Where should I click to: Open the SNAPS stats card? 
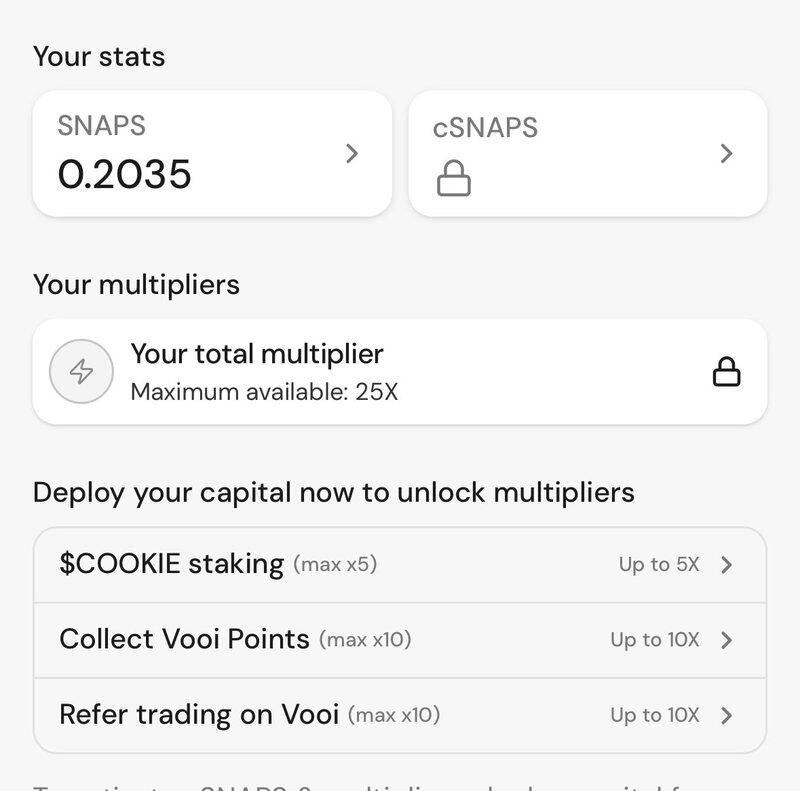212,153
